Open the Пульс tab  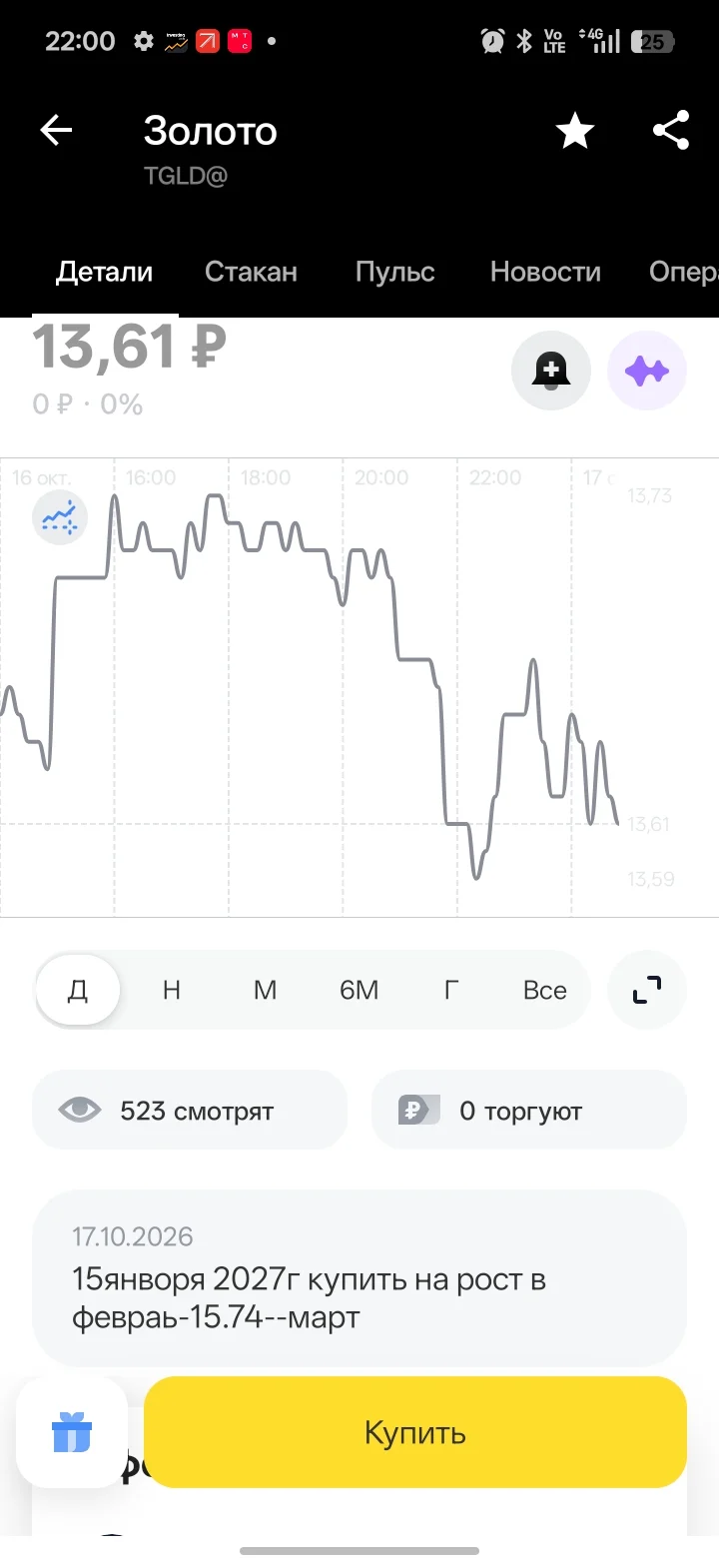394,272
